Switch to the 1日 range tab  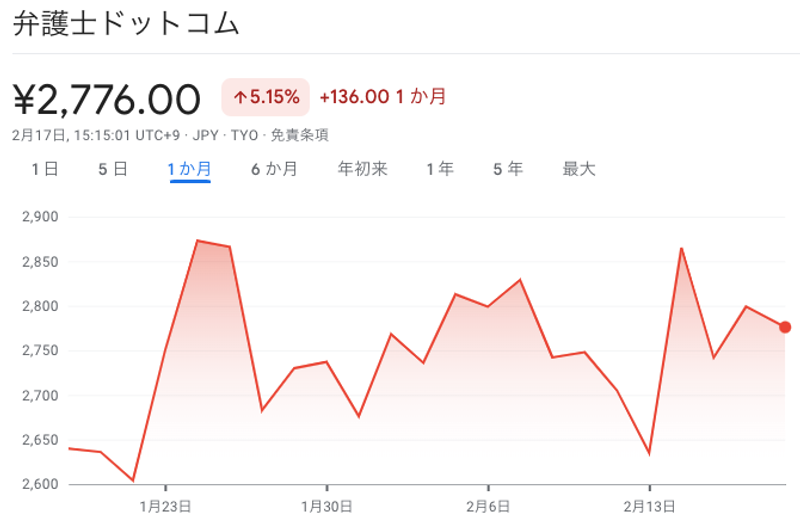point(45,169)
